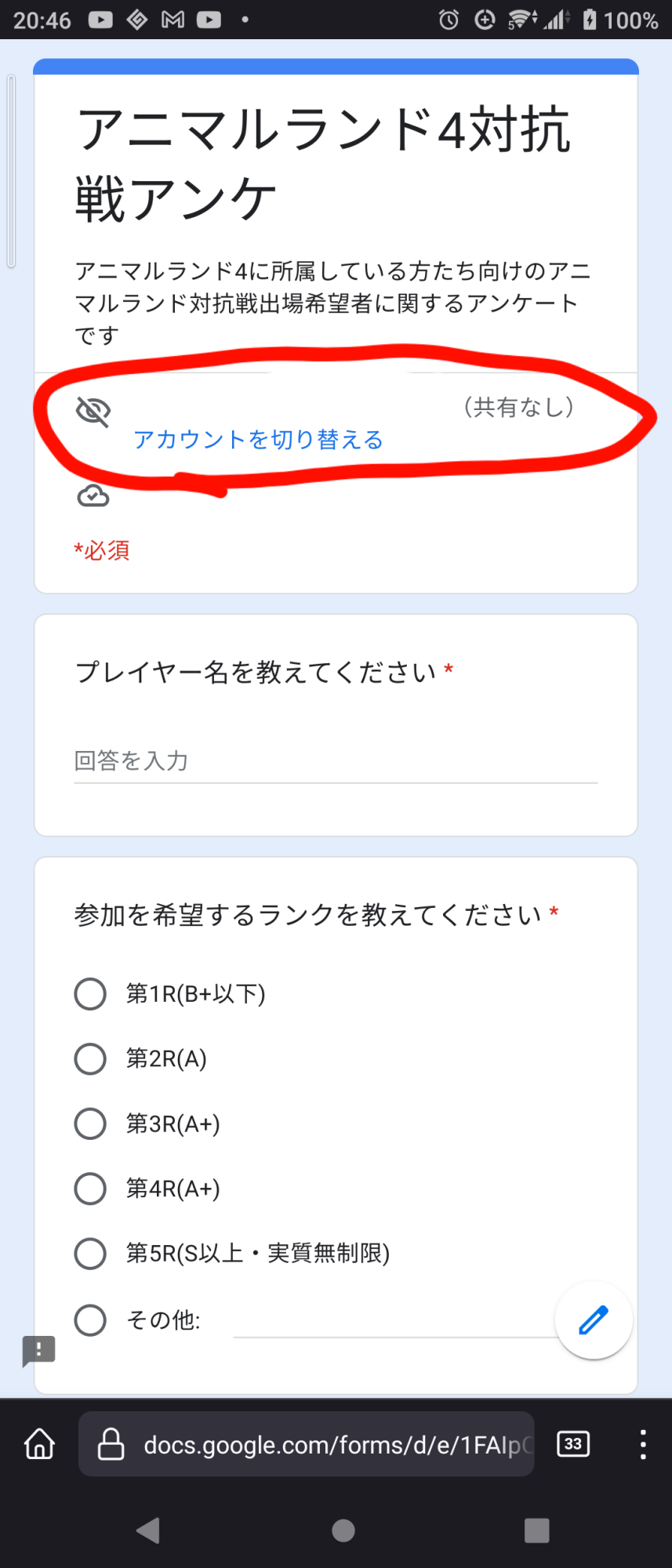Image resolution: width=672 pixels, height=1568 pixels.
Task: Tap the docs.google.com address bar
Action: point(307,1444)
